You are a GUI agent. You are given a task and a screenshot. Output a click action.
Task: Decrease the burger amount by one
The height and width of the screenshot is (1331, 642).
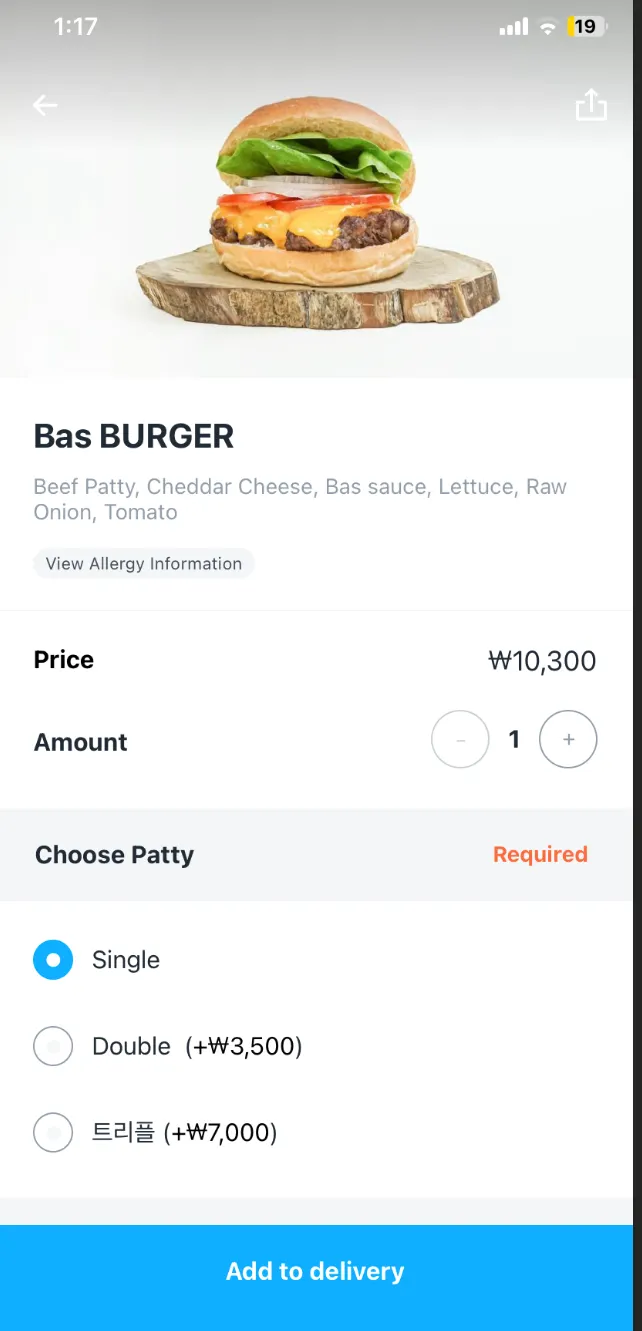(460, 740)
